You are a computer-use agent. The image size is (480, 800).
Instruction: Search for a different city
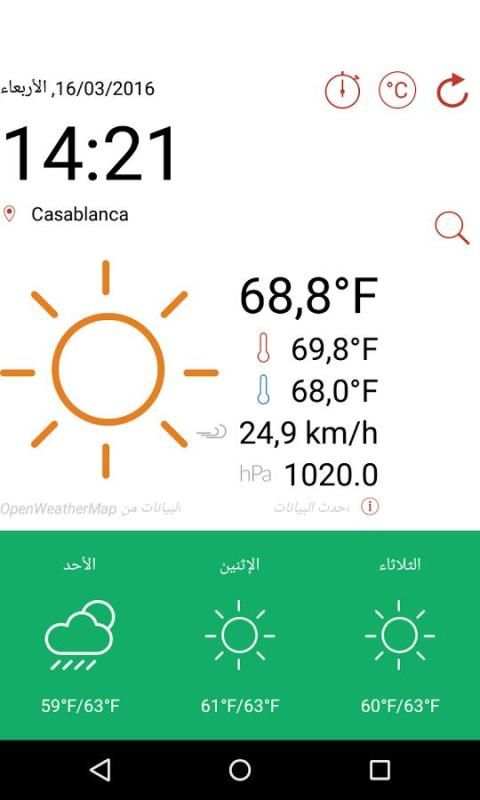(451, 228)
